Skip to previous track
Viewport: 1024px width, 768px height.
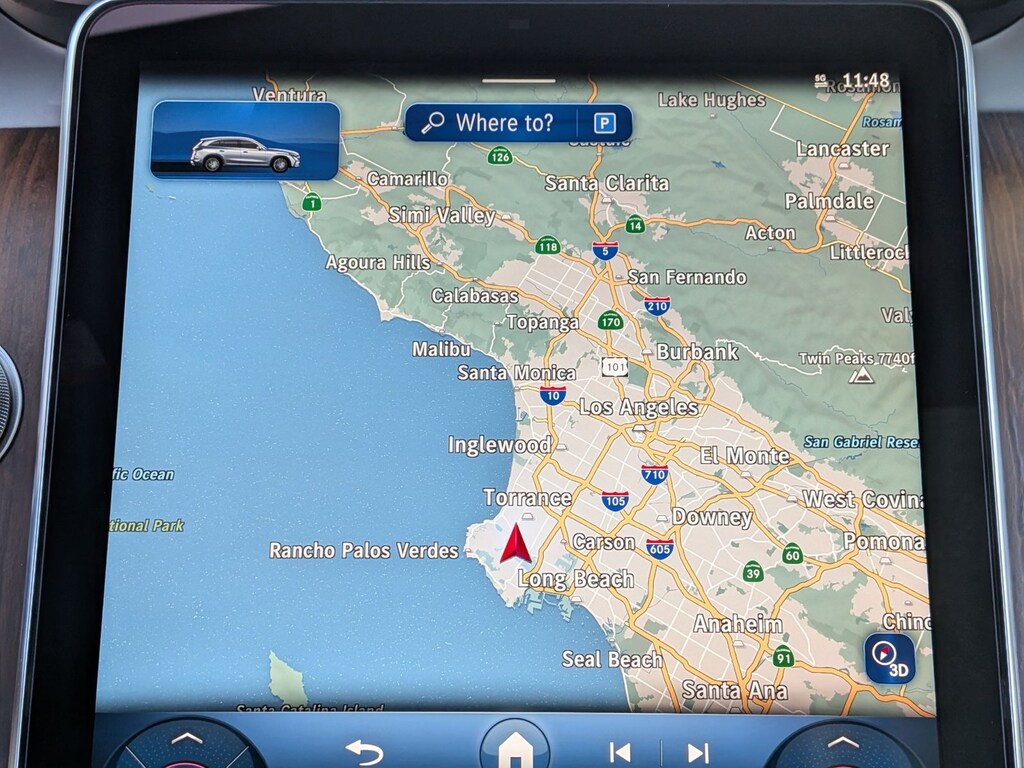pos(619,753)
